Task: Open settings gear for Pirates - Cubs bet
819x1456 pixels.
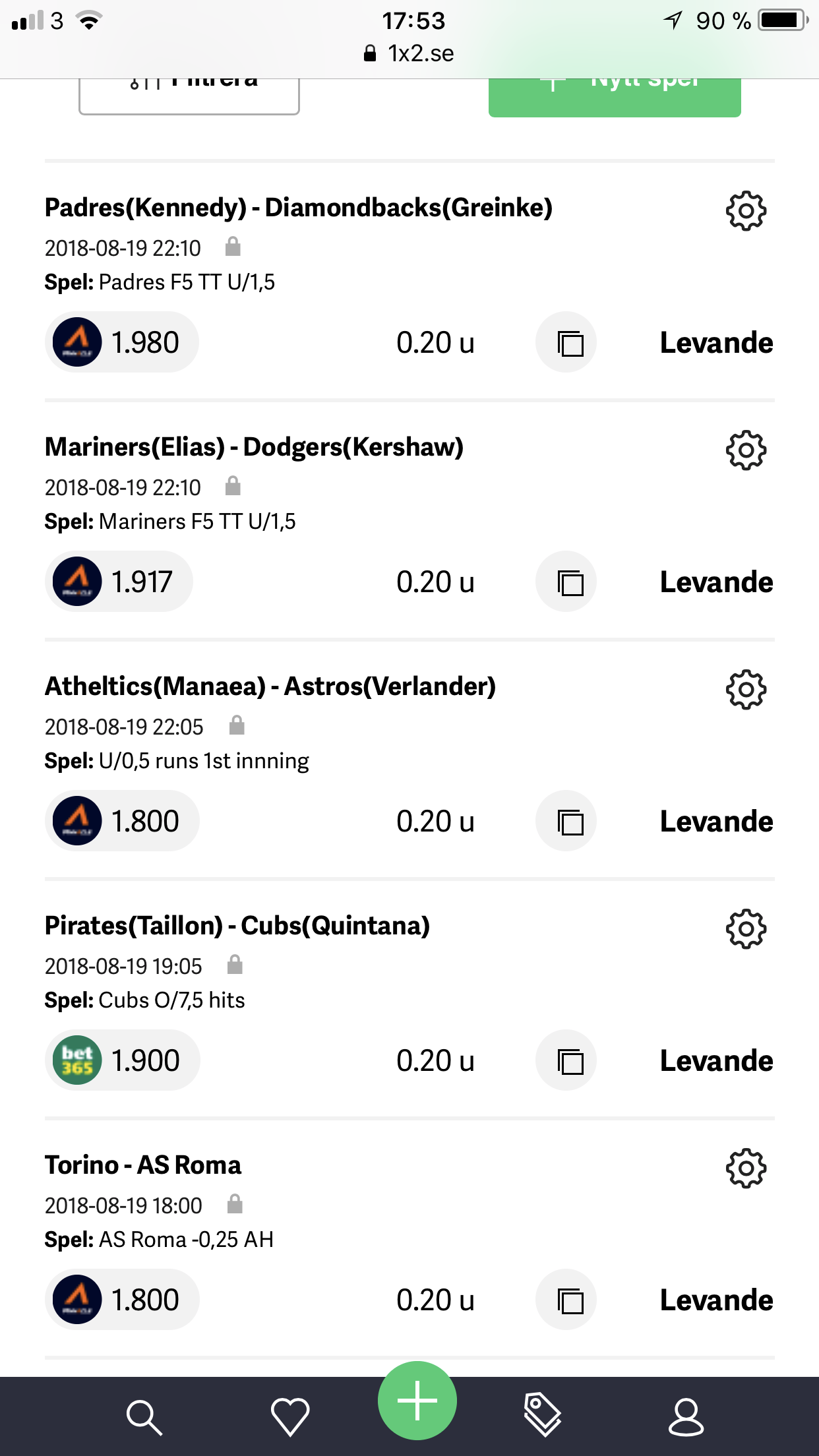Action: click(746, 929)
